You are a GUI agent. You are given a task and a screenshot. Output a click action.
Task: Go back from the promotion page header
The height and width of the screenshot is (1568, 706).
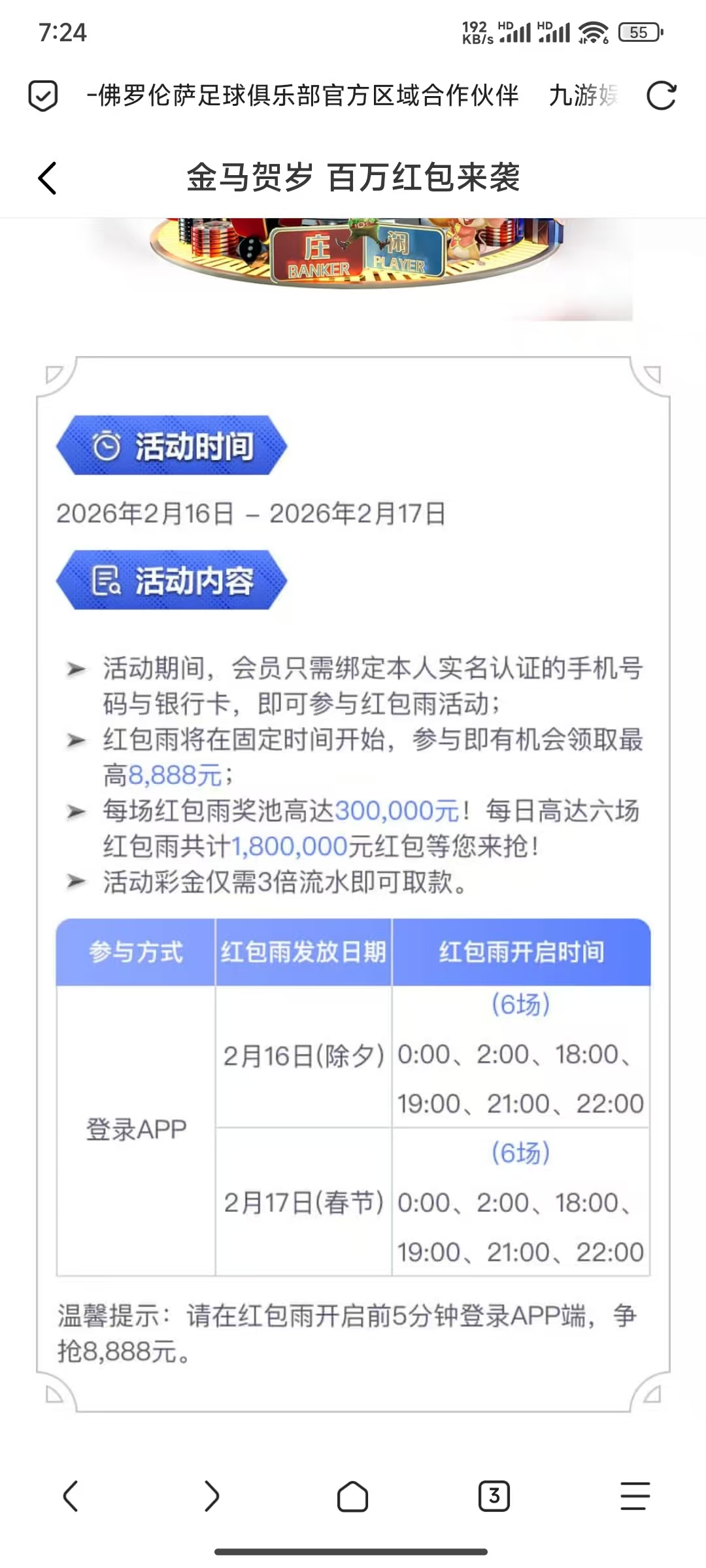(x=48, y=178)
